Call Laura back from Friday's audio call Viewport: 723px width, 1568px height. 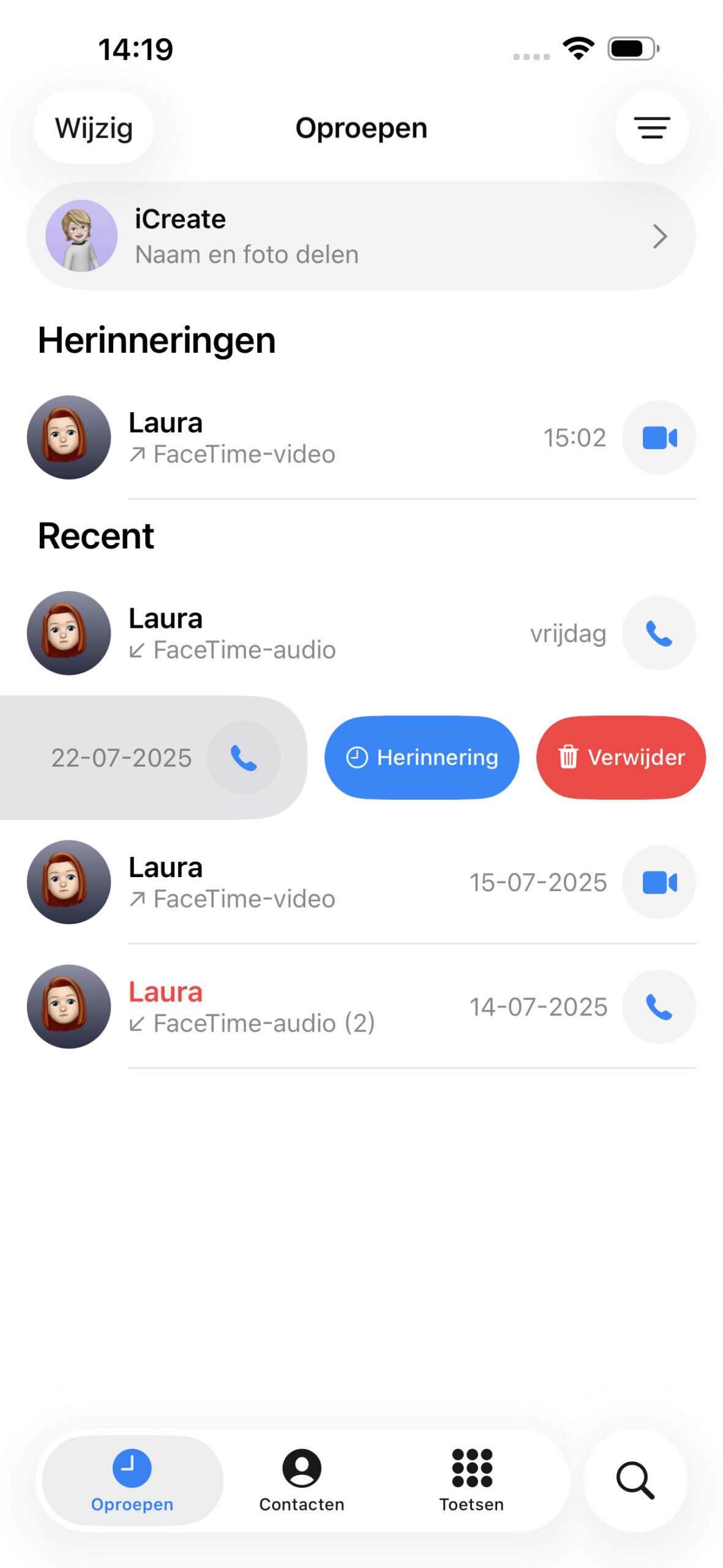[659, 633]
